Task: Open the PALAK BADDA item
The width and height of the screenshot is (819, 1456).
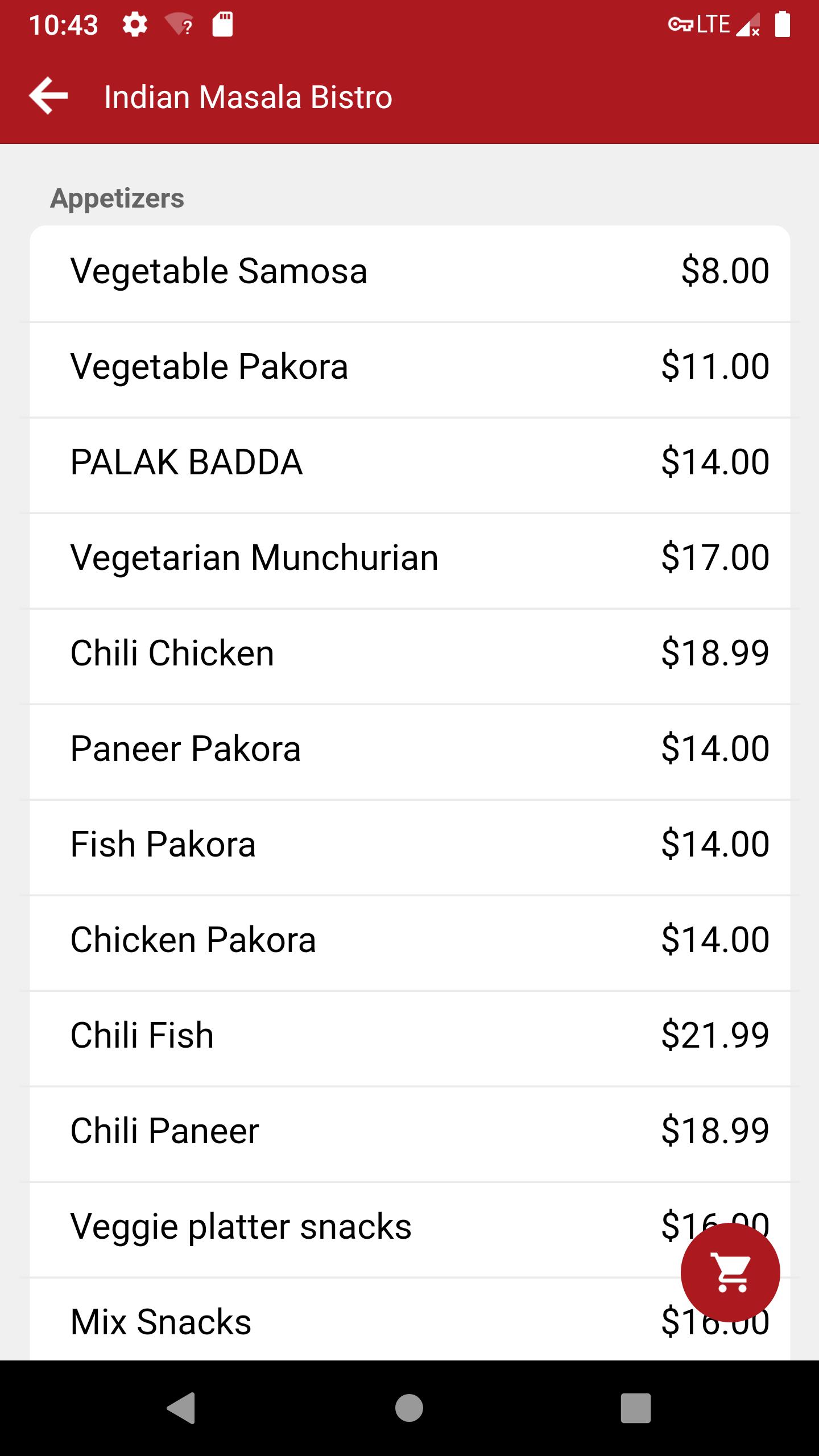Action: pyautogui.click(x=409, y=465)
